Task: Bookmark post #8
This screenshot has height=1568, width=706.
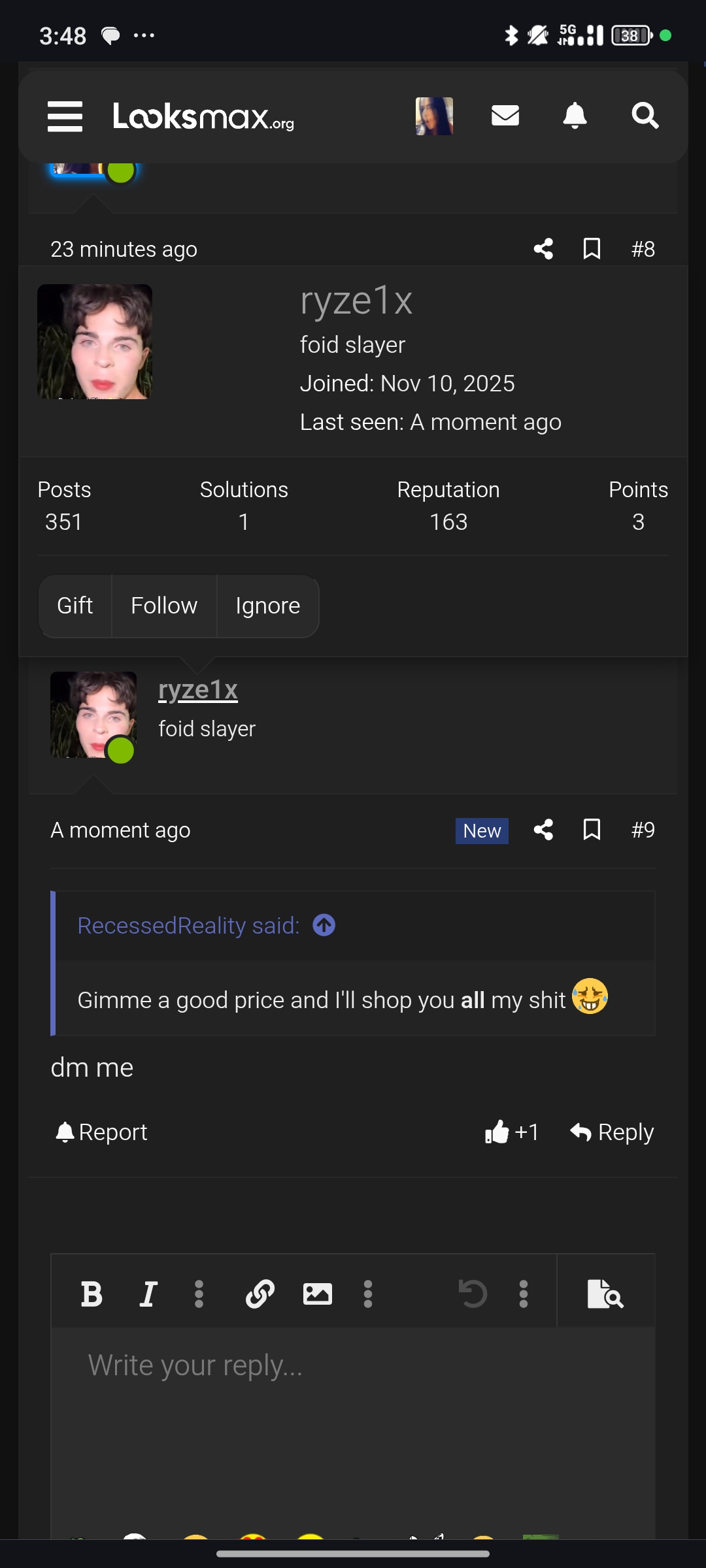Action: [x=592, y=249]
